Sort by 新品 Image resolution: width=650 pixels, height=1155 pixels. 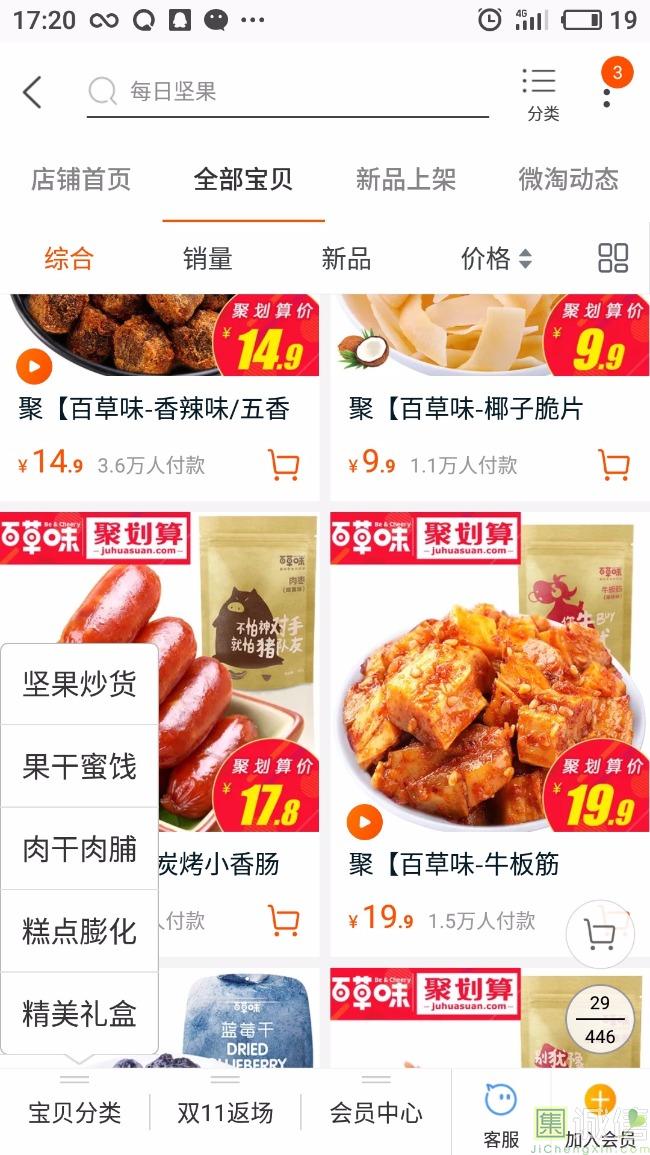(346, 258)
